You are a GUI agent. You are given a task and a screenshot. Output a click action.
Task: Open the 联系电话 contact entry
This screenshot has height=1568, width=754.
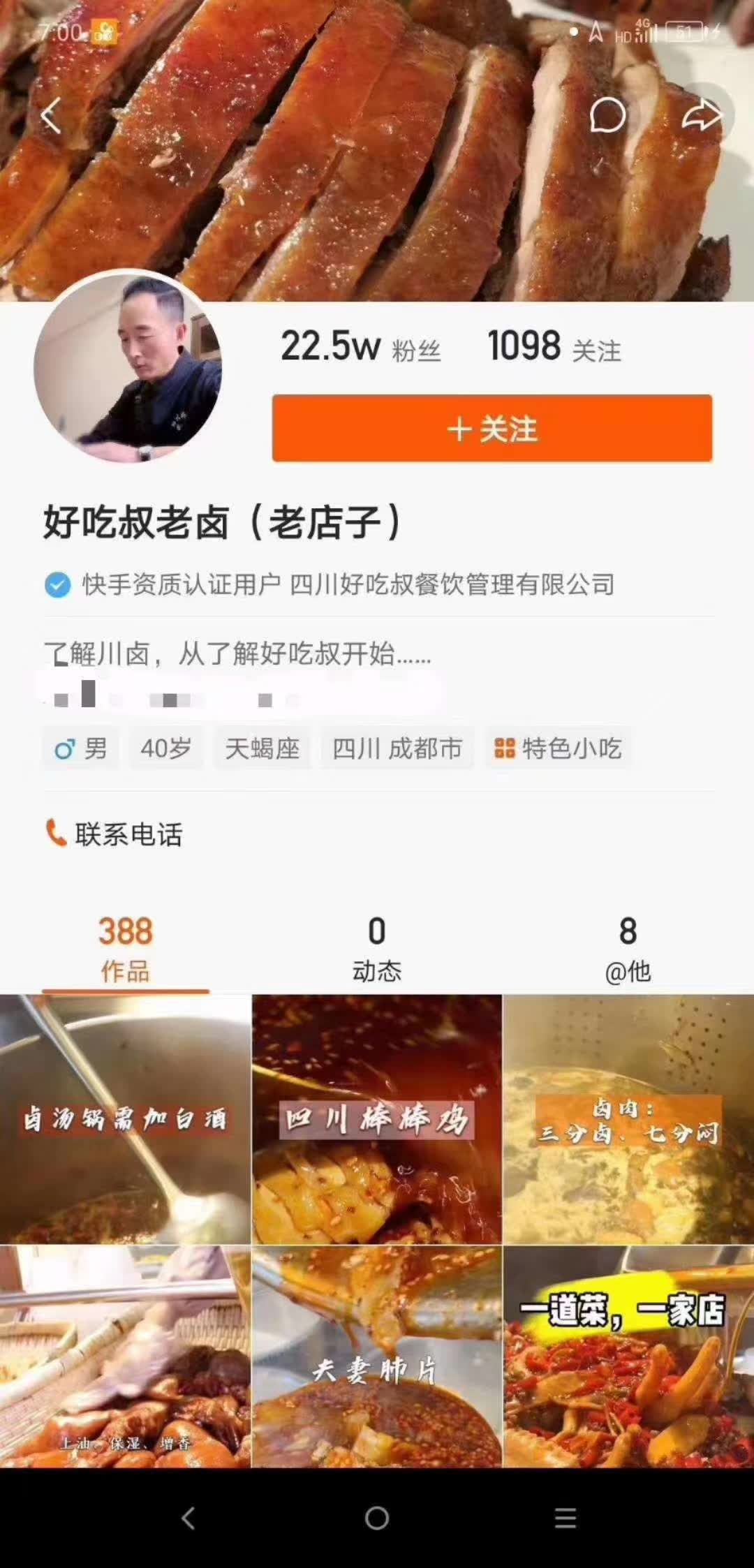point(126,831)
